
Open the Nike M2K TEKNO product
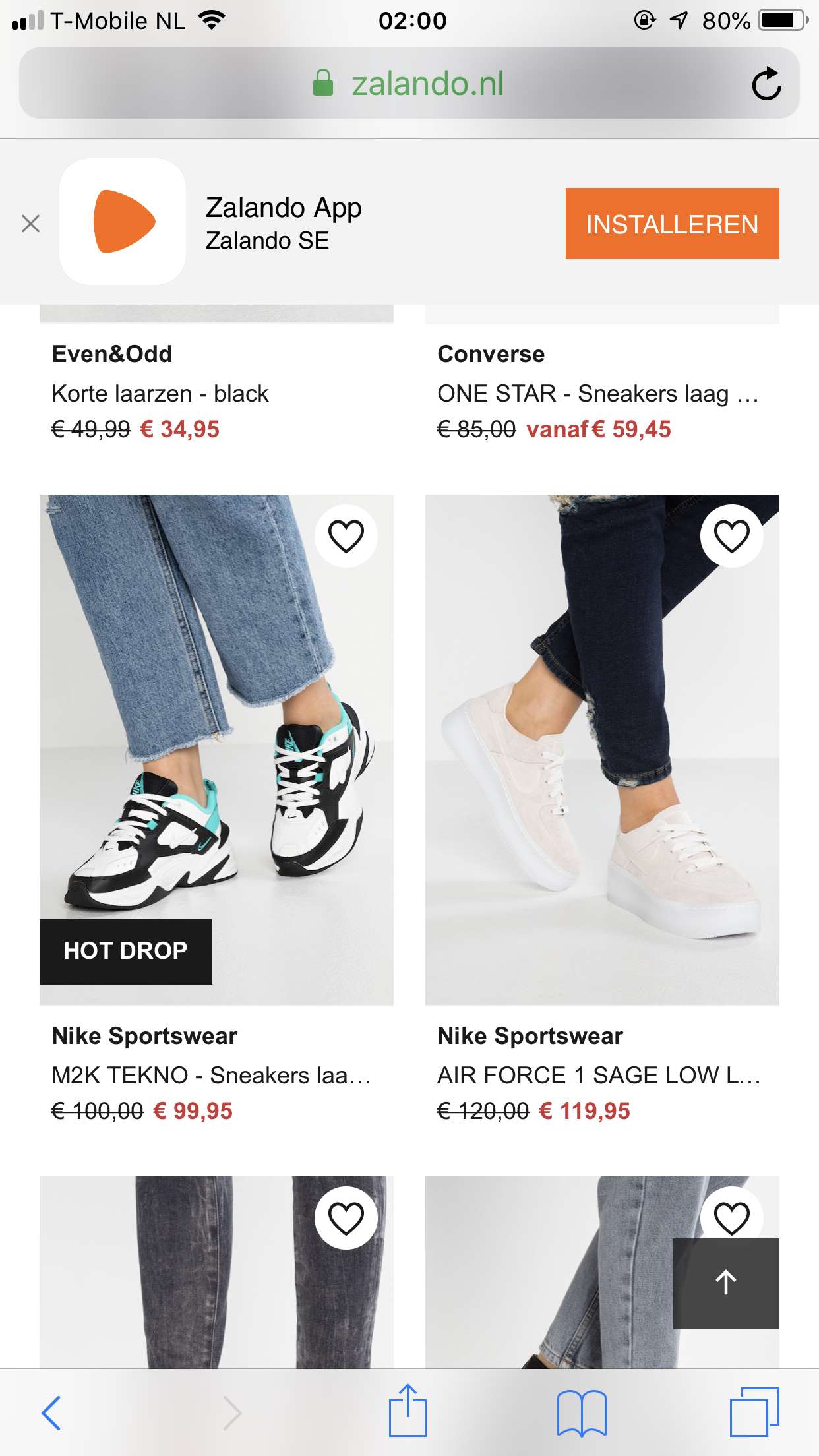coord(216,750)
